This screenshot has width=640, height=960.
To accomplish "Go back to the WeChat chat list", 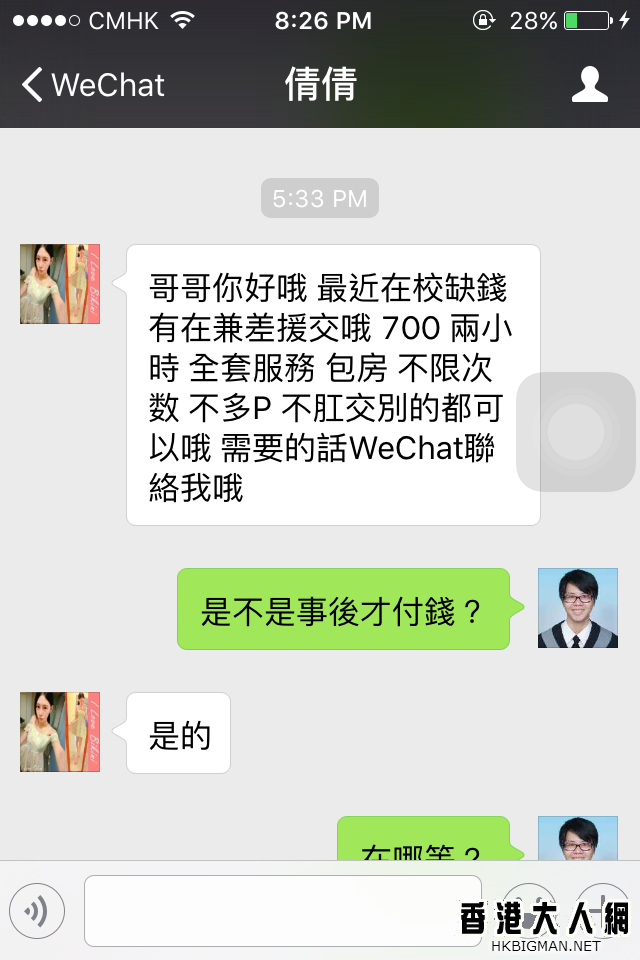I will 92,85.
